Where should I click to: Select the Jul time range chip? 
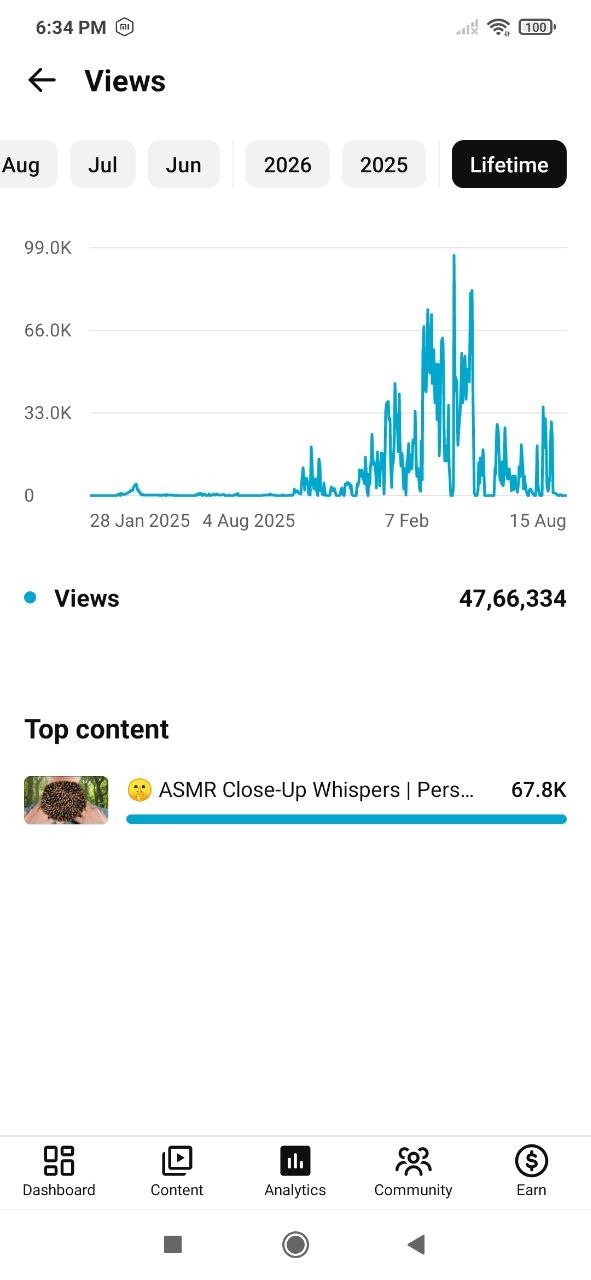(x=103, y=165)
